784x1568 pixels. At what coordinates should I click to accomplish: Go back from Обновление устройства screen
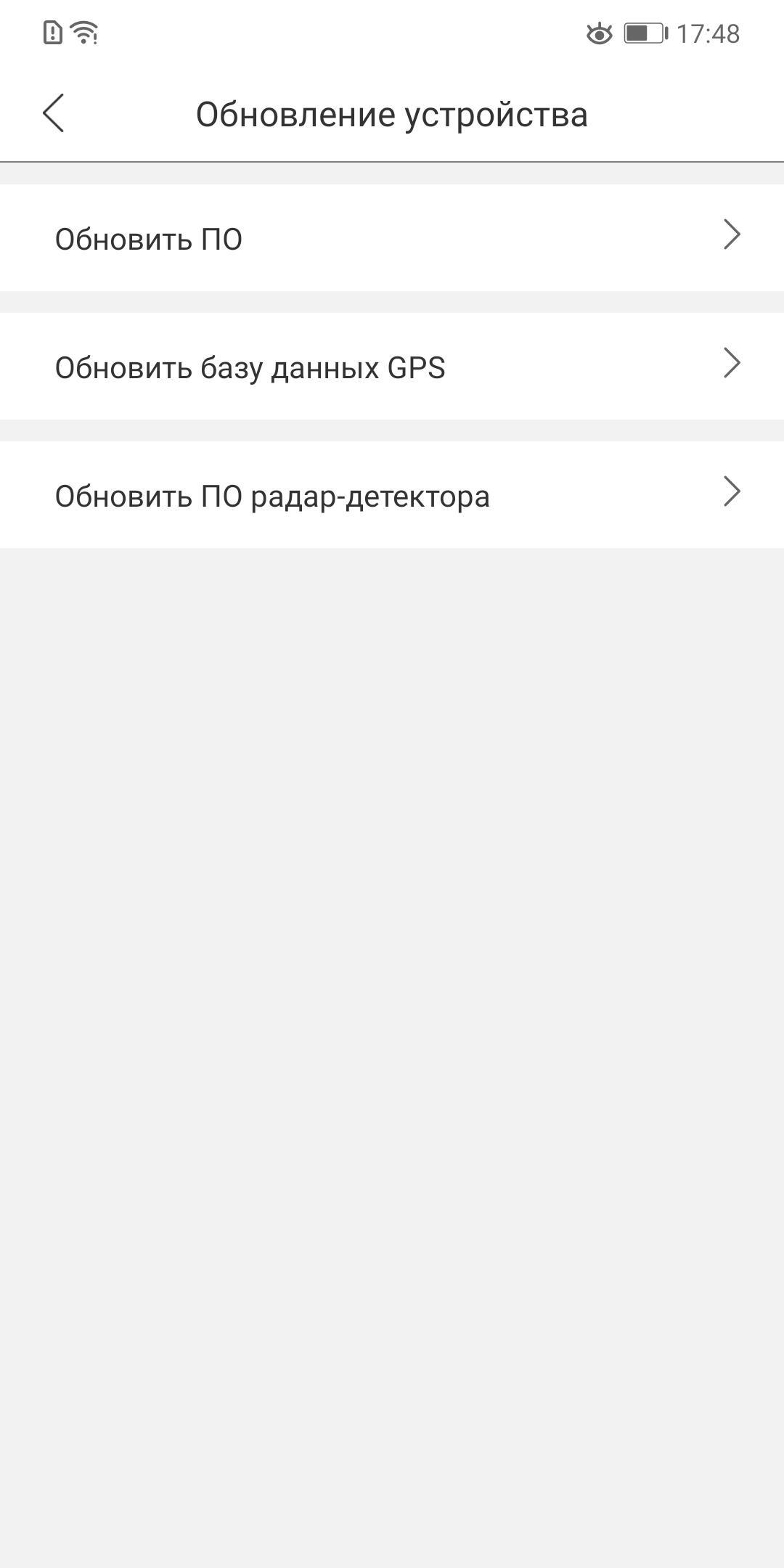(54, 113)
